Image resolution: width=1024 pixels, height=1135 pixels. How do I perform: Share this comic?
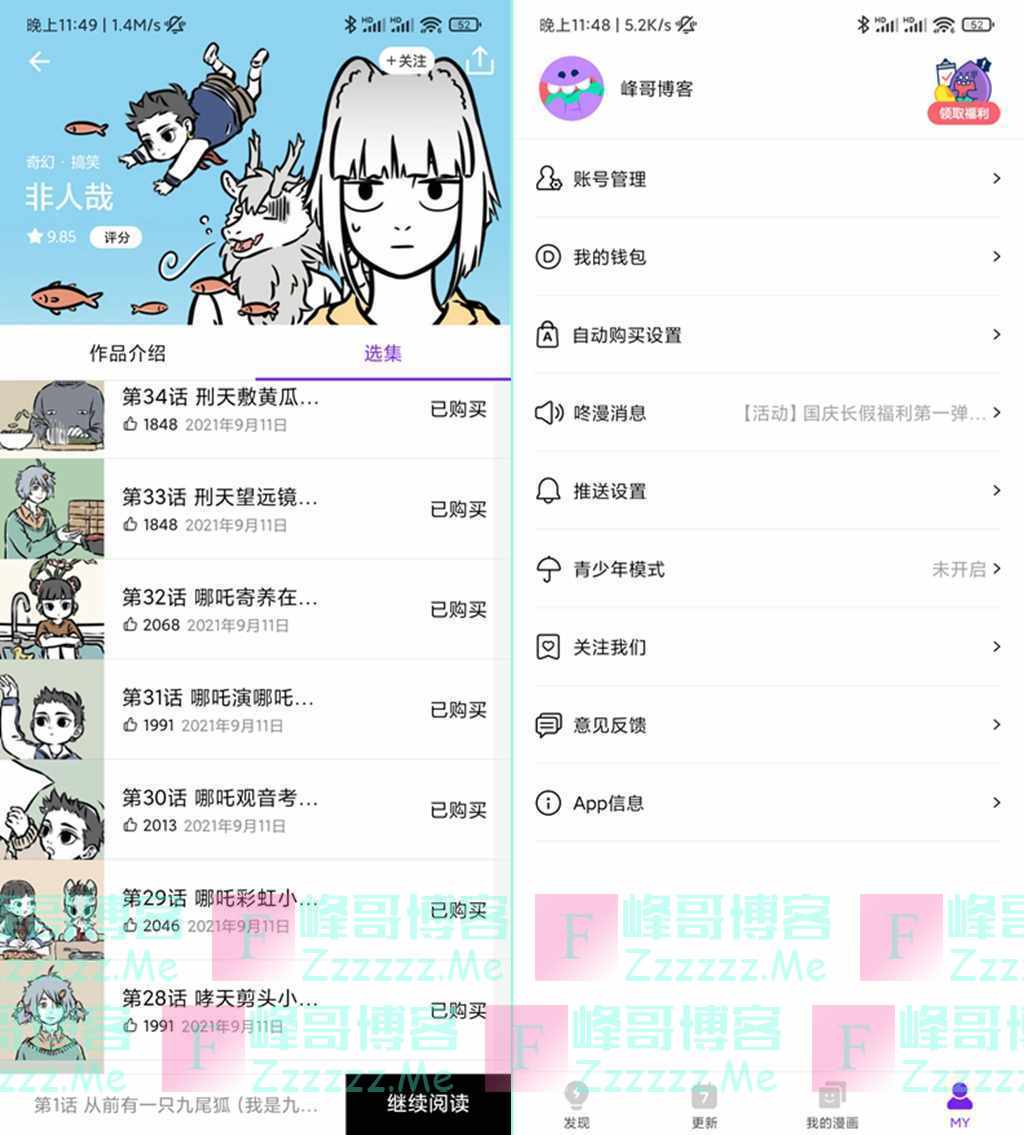pos(480,62)
